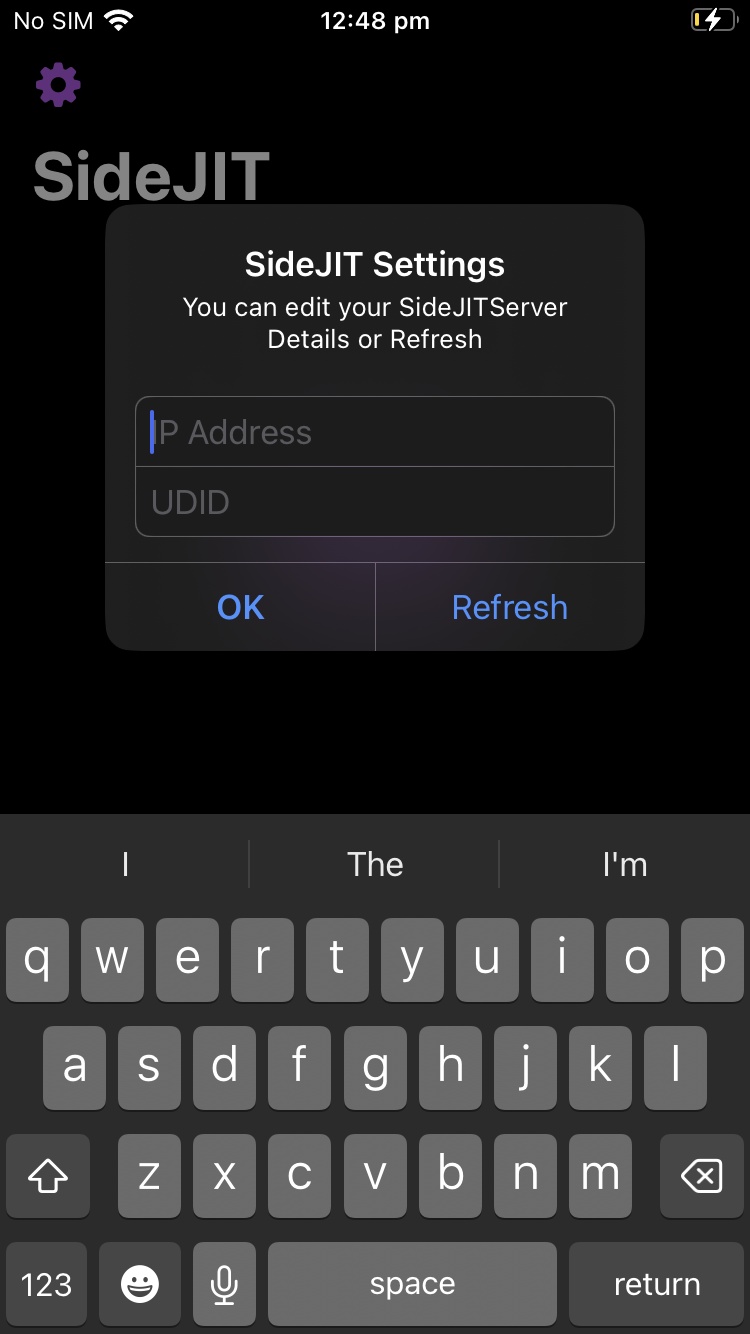Tap the letter q key
750x1334 pixels.
pos(37,959)
